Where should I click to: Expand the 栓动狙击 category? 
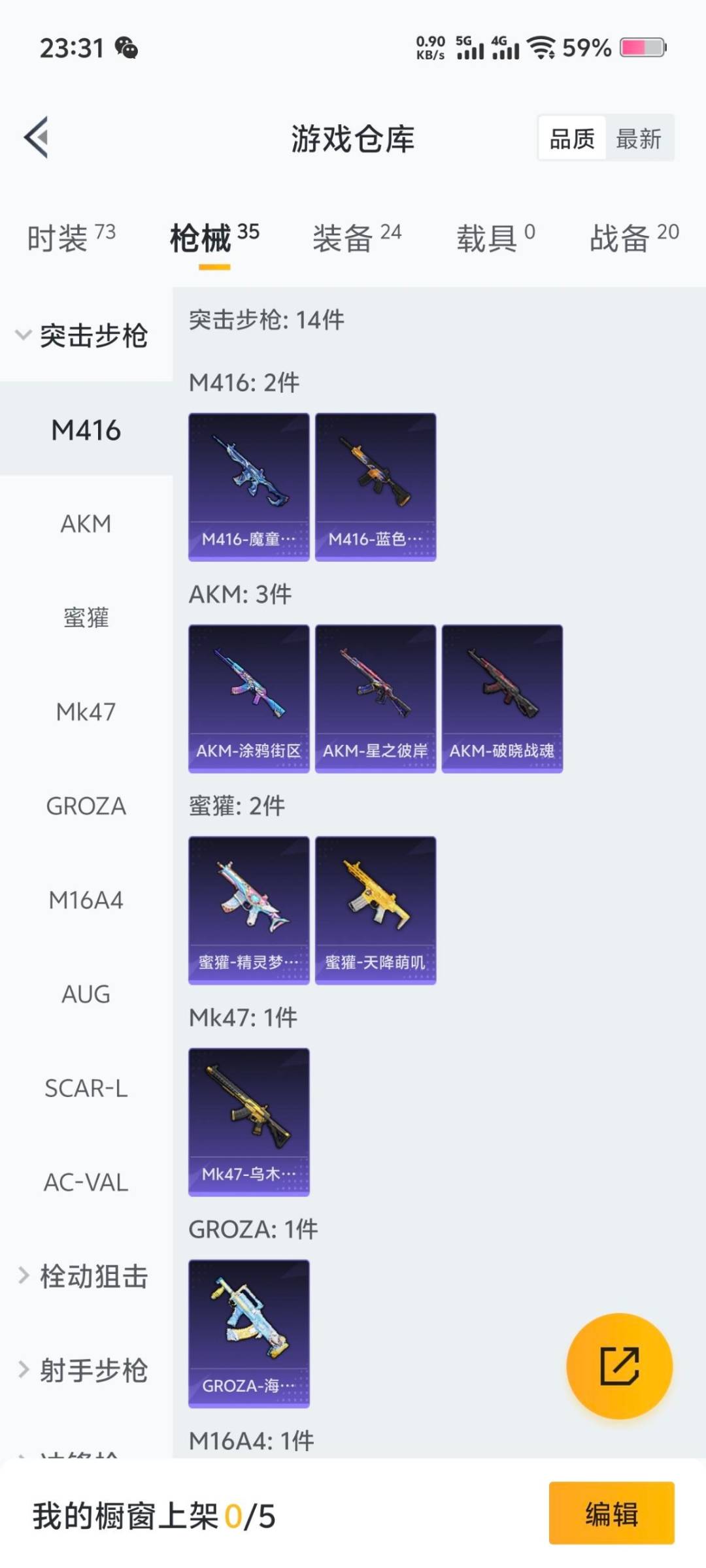point(82,1277)
